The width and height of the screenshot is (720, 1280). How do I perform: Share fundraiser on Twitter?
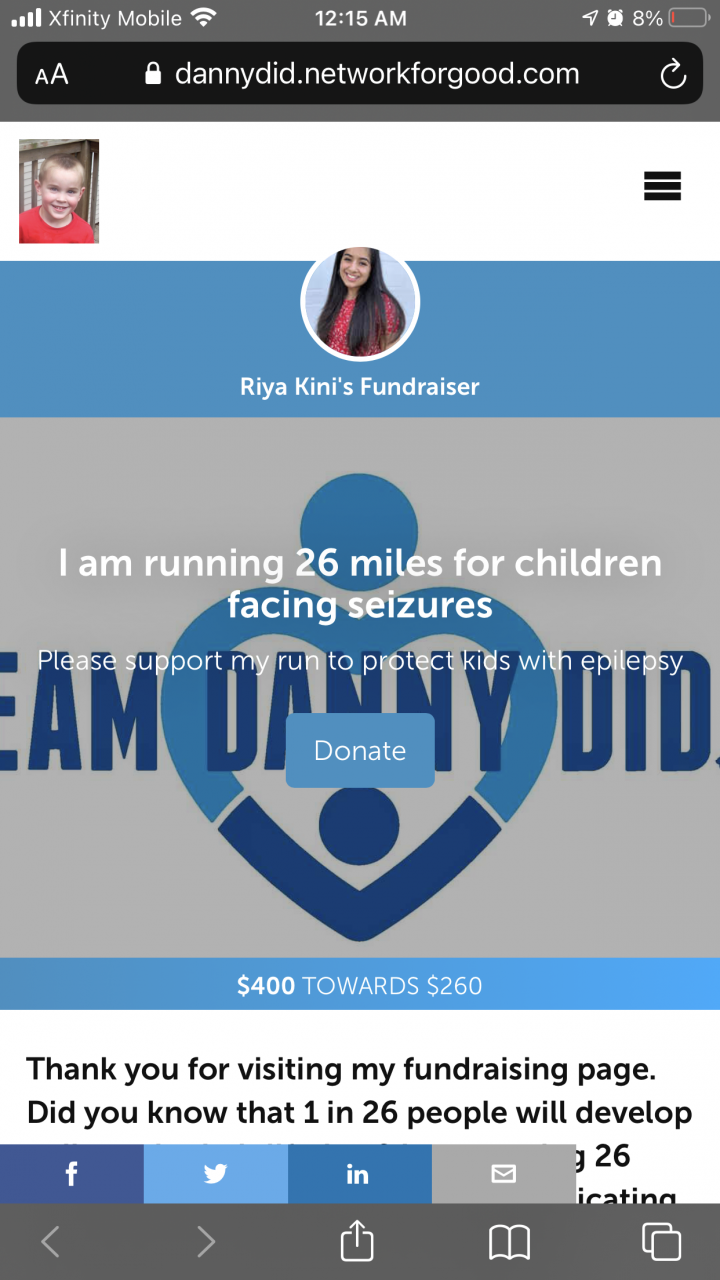pyautogui.click(x=216, y=1174)
